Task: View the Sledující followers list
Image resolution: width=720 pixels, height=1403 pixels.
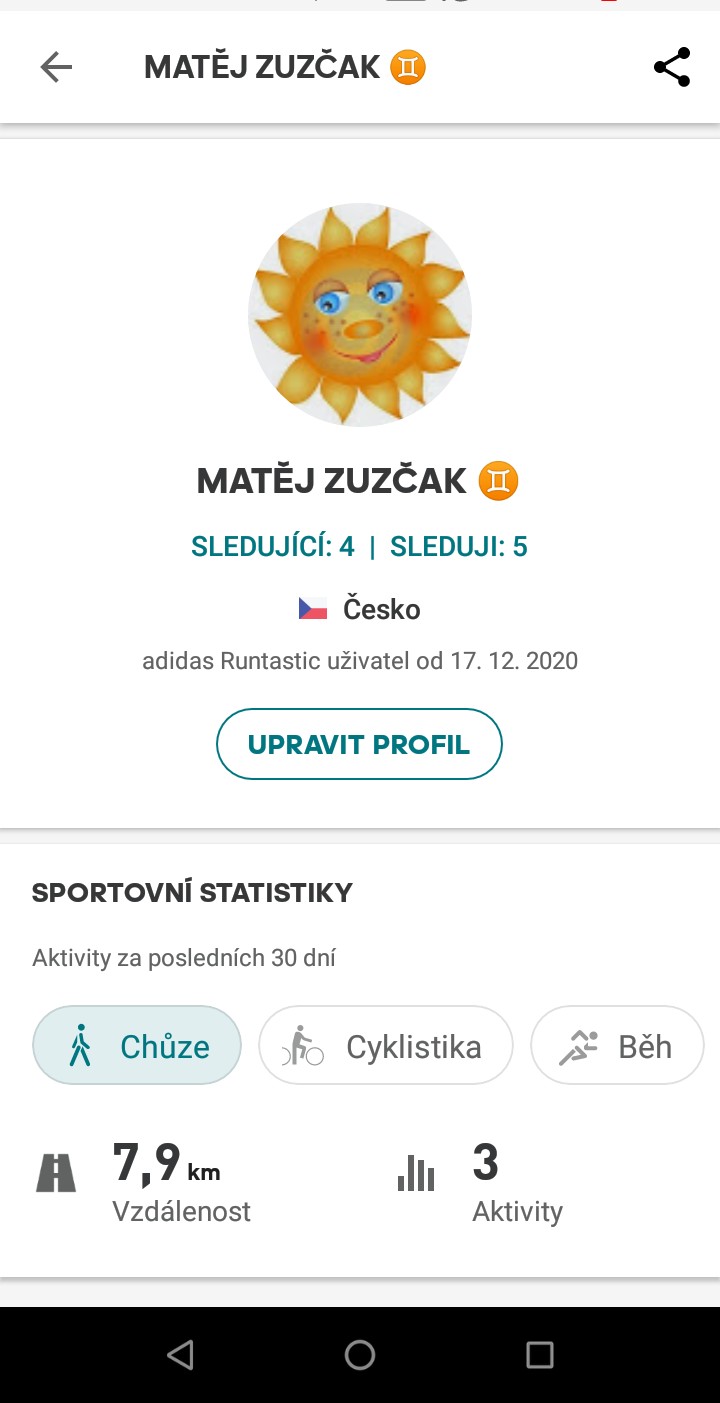Action: tap(273, 547)
